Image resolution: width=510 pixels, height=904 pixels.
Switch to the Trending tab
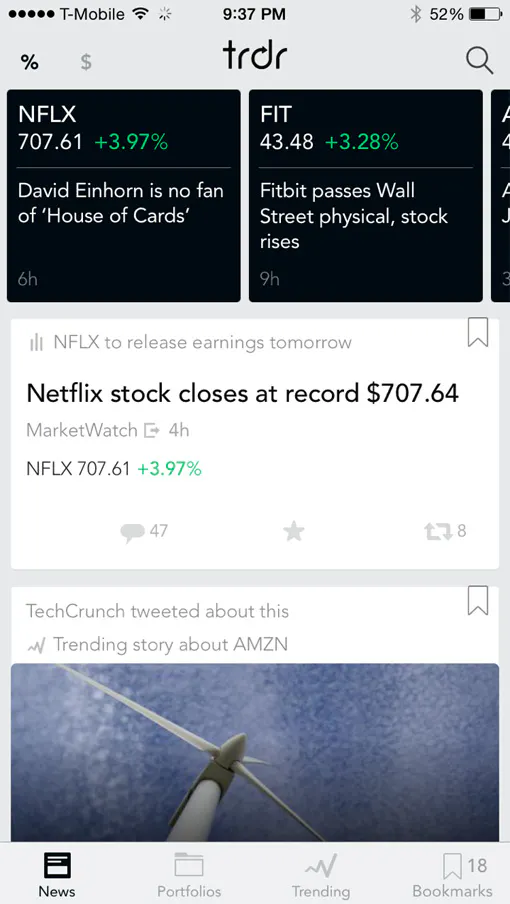[x=321, y=875]
